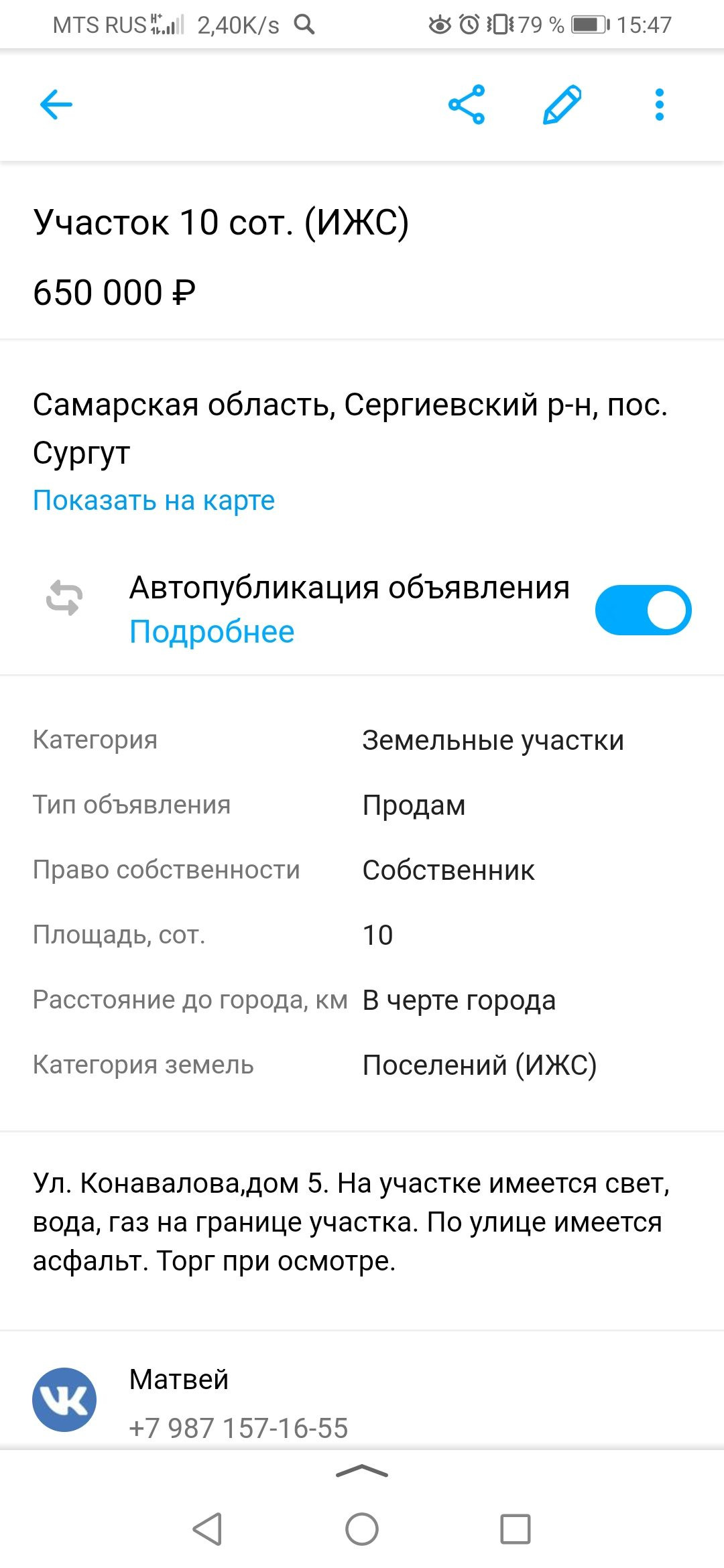Share this land plot listing
Screen dimensions: 724x1568
(467, 105)
